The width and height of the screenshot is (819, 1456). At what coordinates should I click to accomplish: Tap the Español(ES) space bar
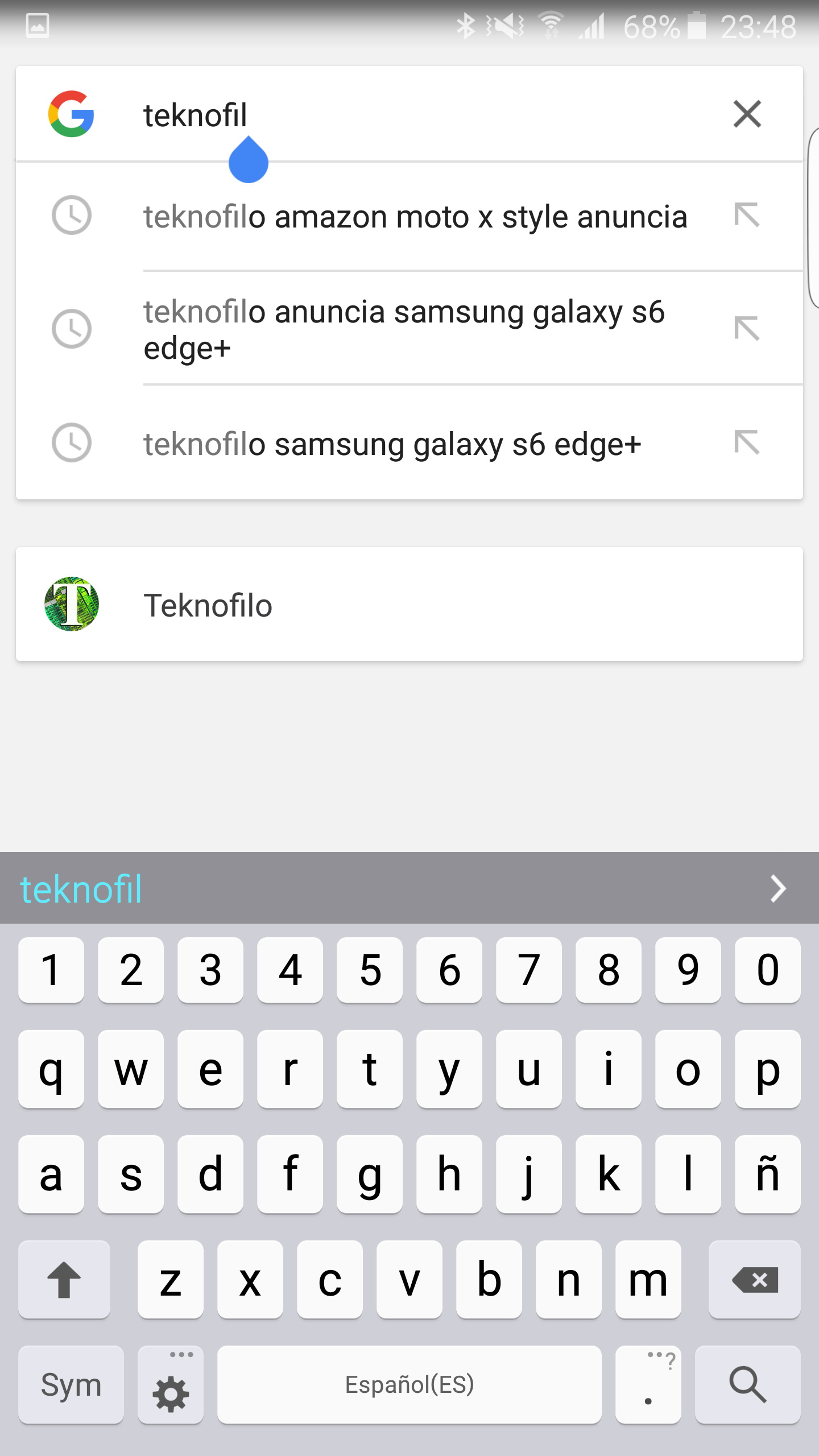[x=409, y=1384]
